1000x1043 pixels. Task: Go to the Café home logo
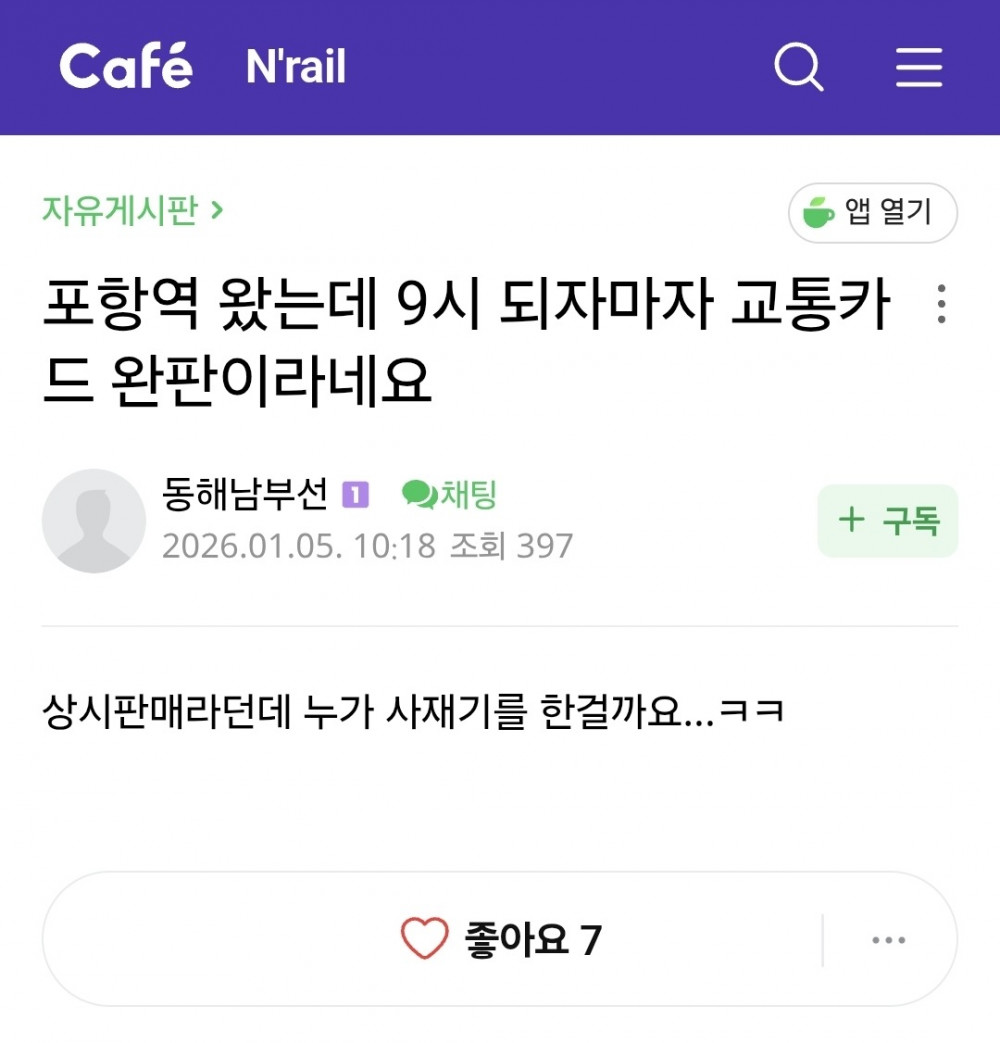pyautogui.click(x=126, y=67)
